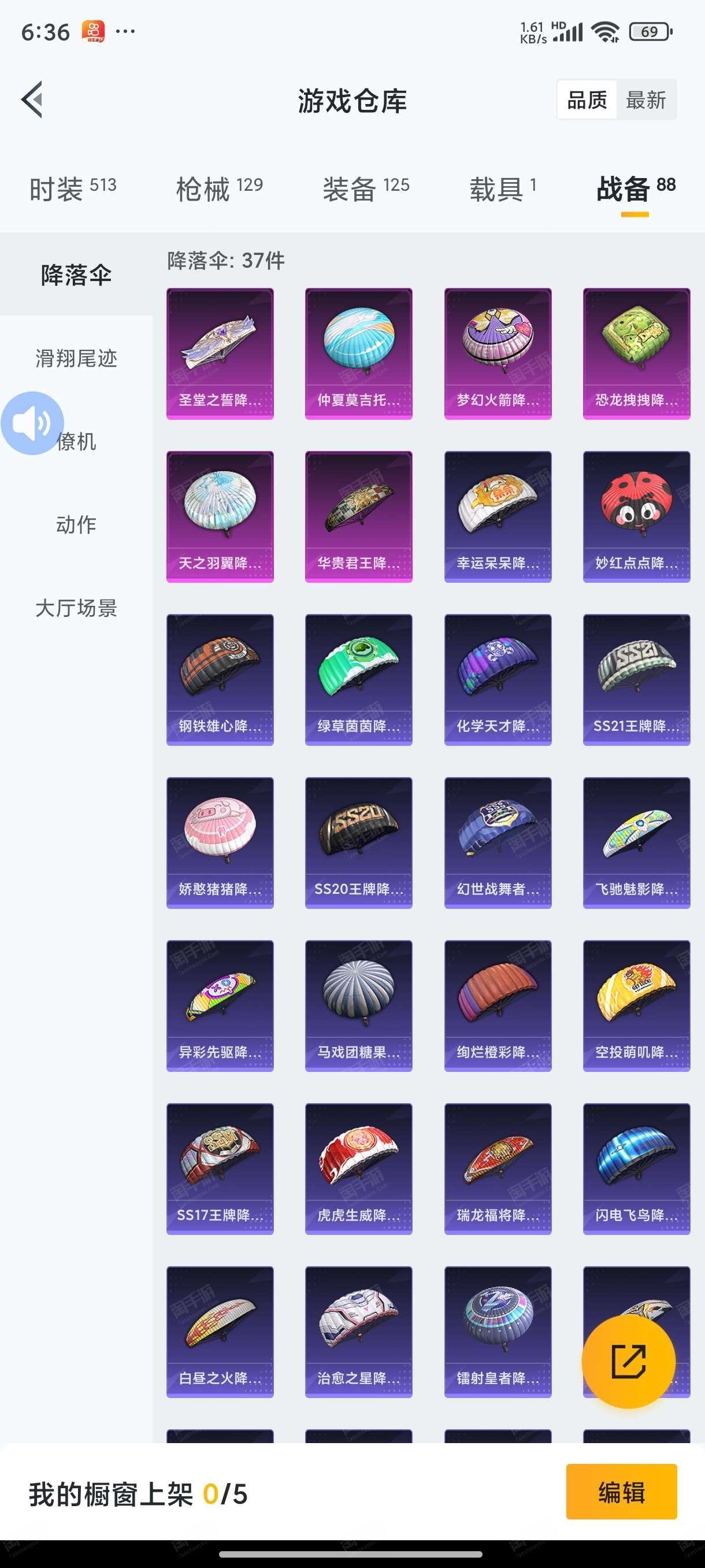Screen dimensions: 705x1568
Task: View the 妙红点点 ladybug parachute
Action: pos(637,517)
